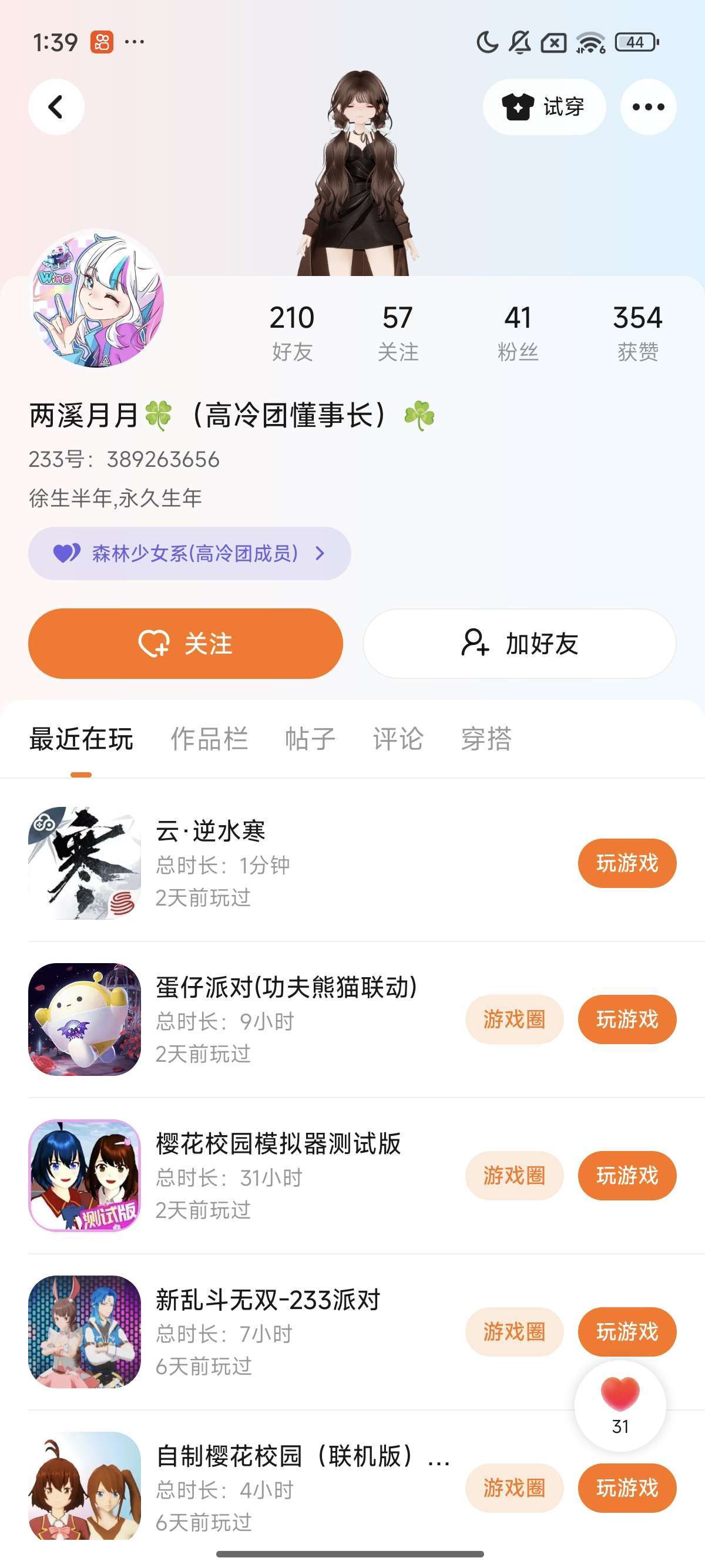
Task: Open the three-dot overflow menu
Action: (648, 107)
